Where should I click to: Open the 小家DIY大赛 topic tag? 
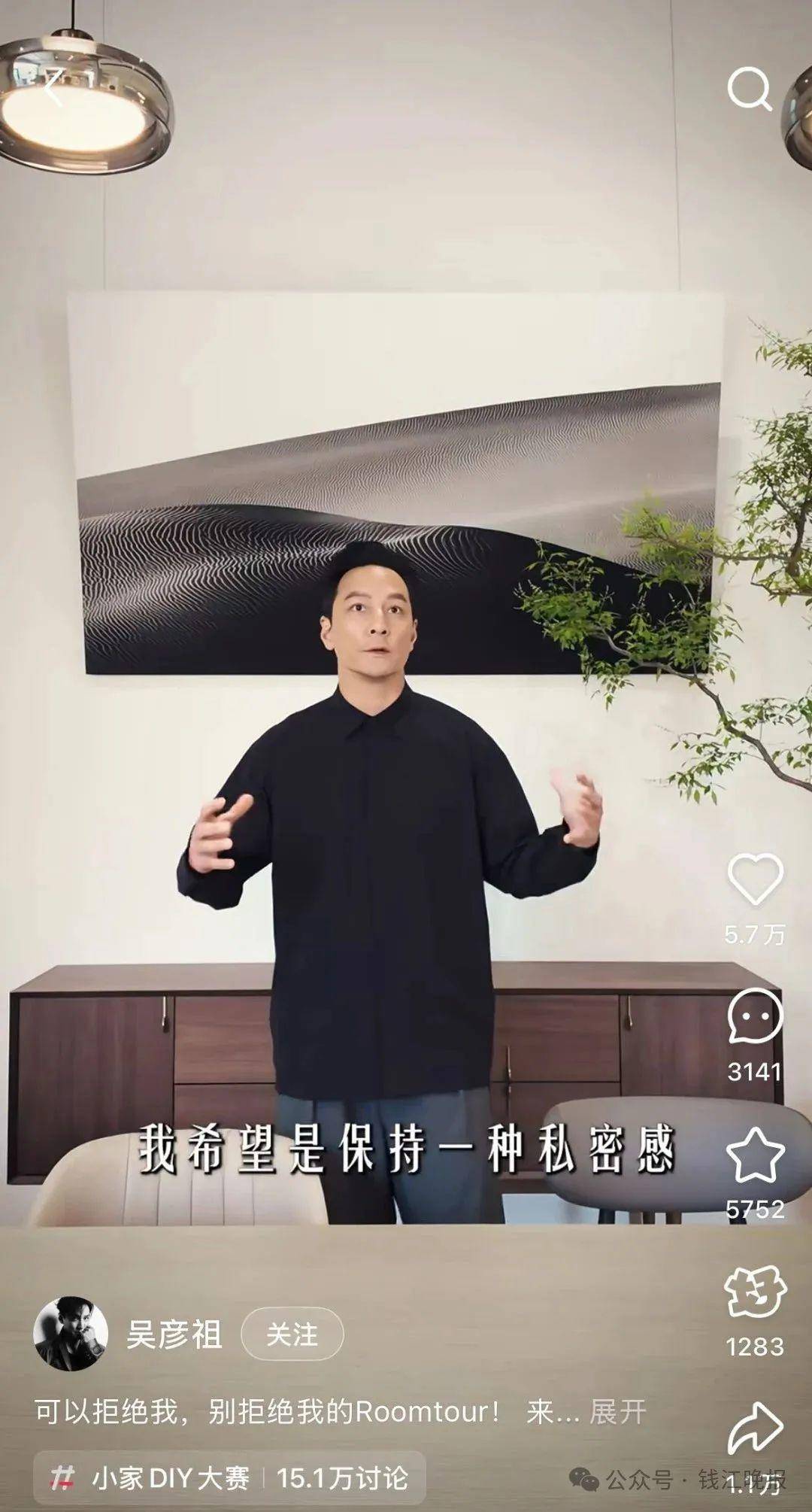(x=170, y=1478)
